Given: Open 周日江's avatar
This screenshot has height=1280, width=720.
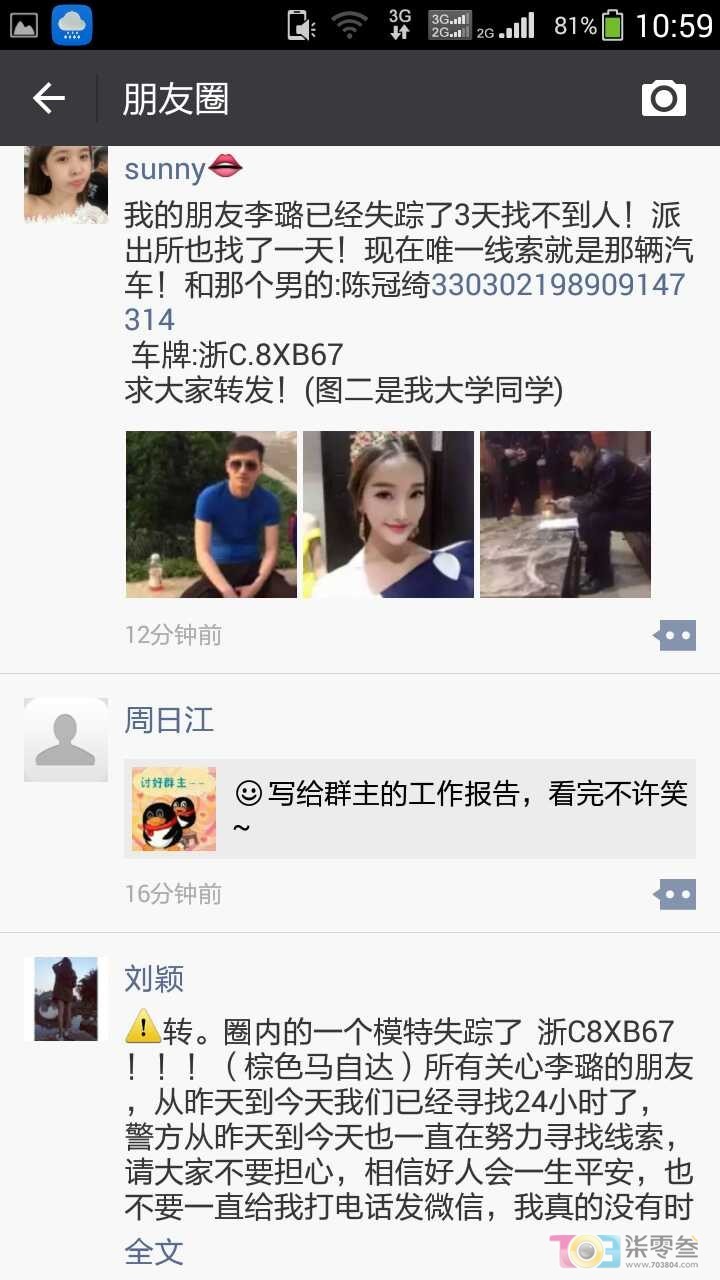Looking at the screenshot, I should (x=66, y=739).
